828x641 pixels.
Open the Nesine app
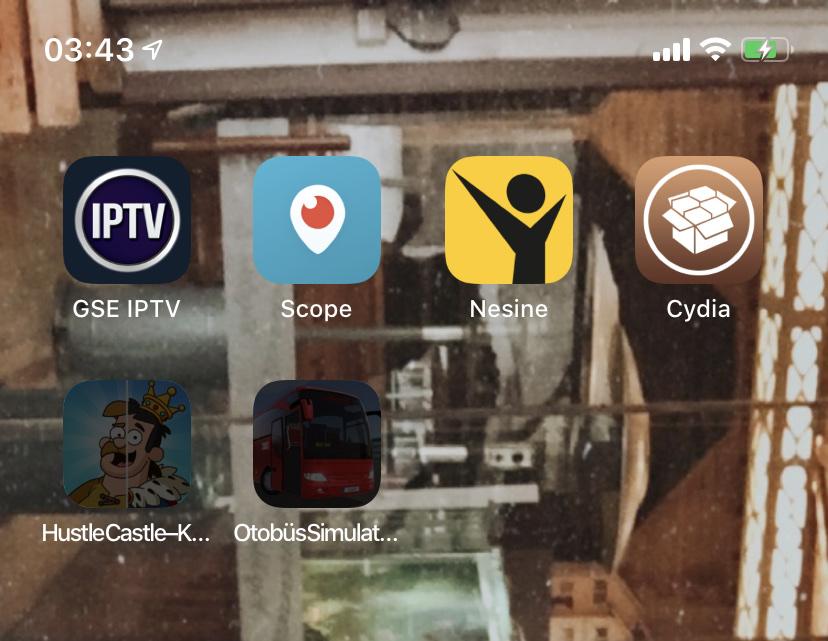[508, 220]
